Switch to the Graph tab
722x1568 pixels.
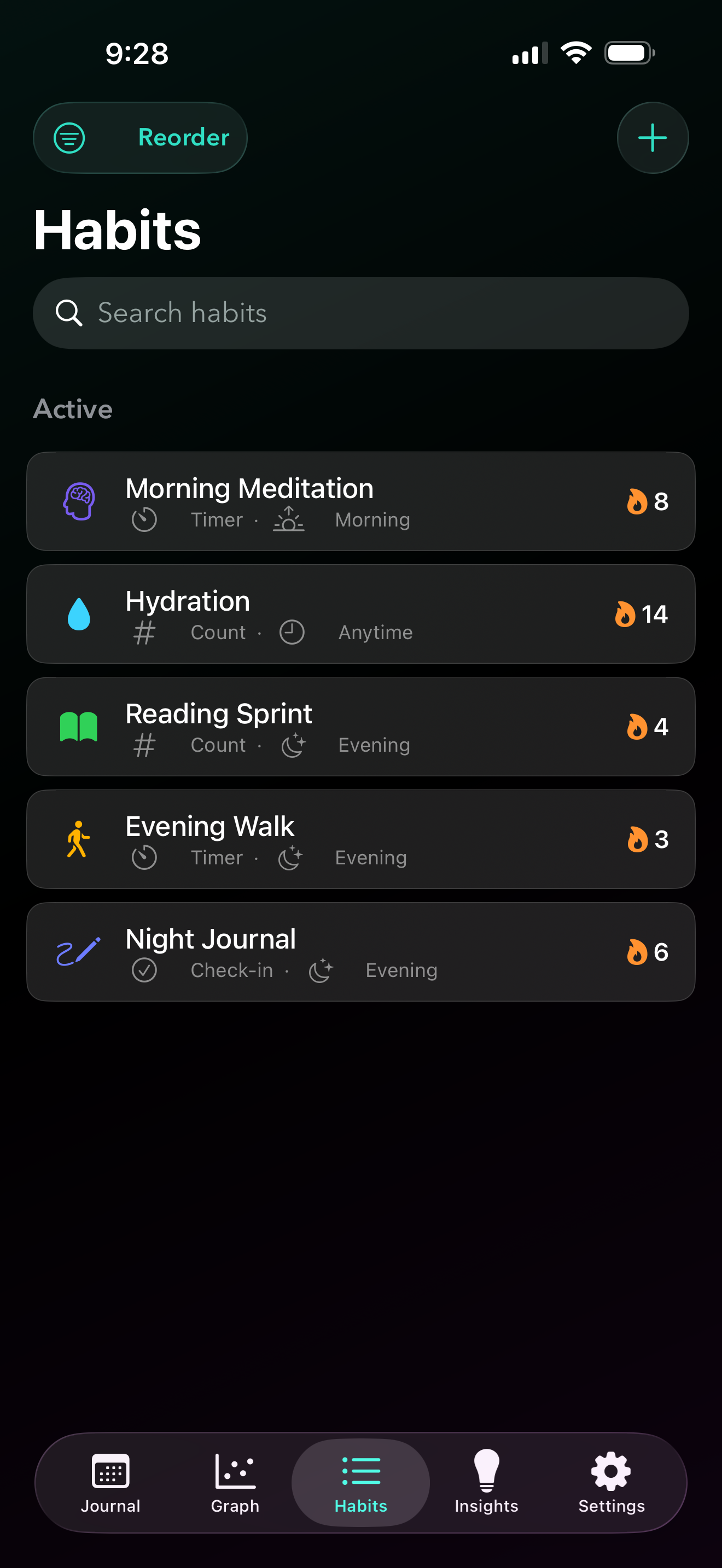(x=235, y=1483)
